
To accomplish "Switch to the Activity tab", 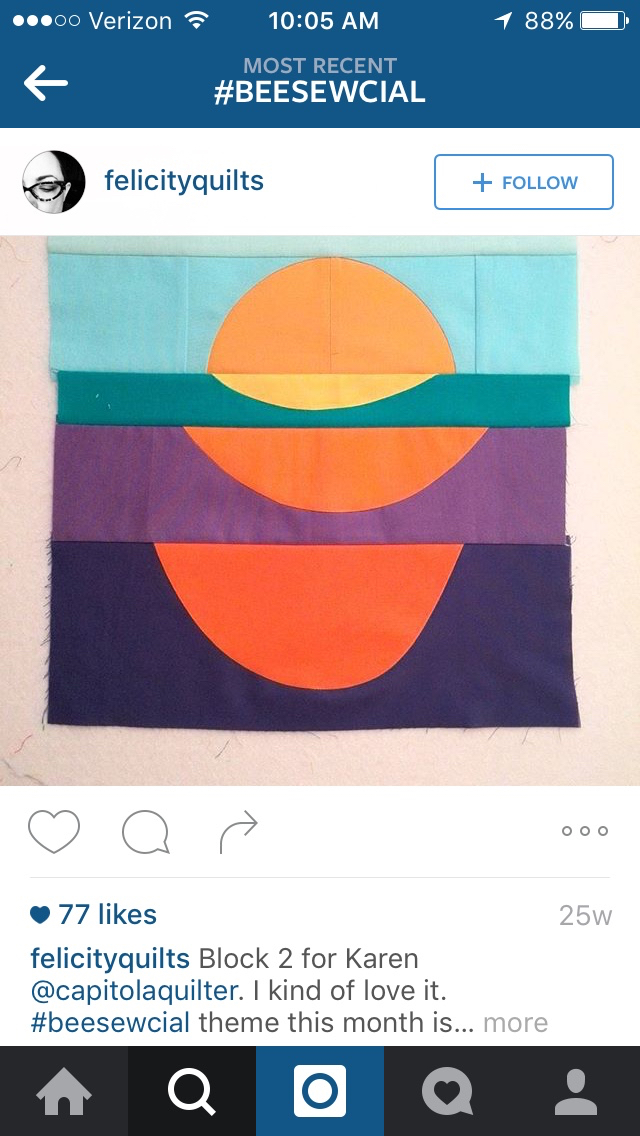I will 448,1091.
